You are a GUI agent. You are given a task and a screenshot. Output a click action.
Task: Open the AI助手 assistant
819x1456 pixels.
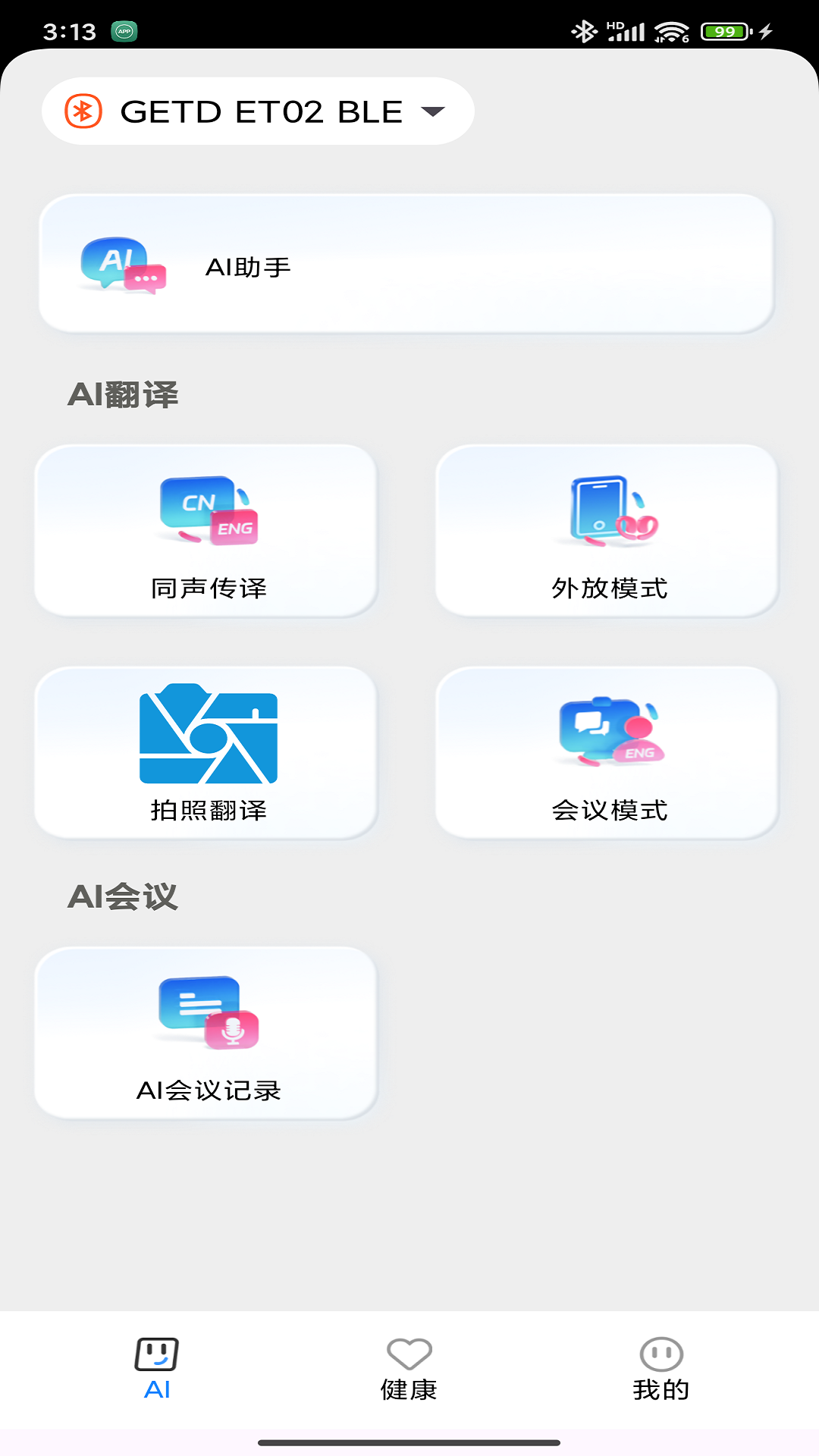[x=409, y=264]
